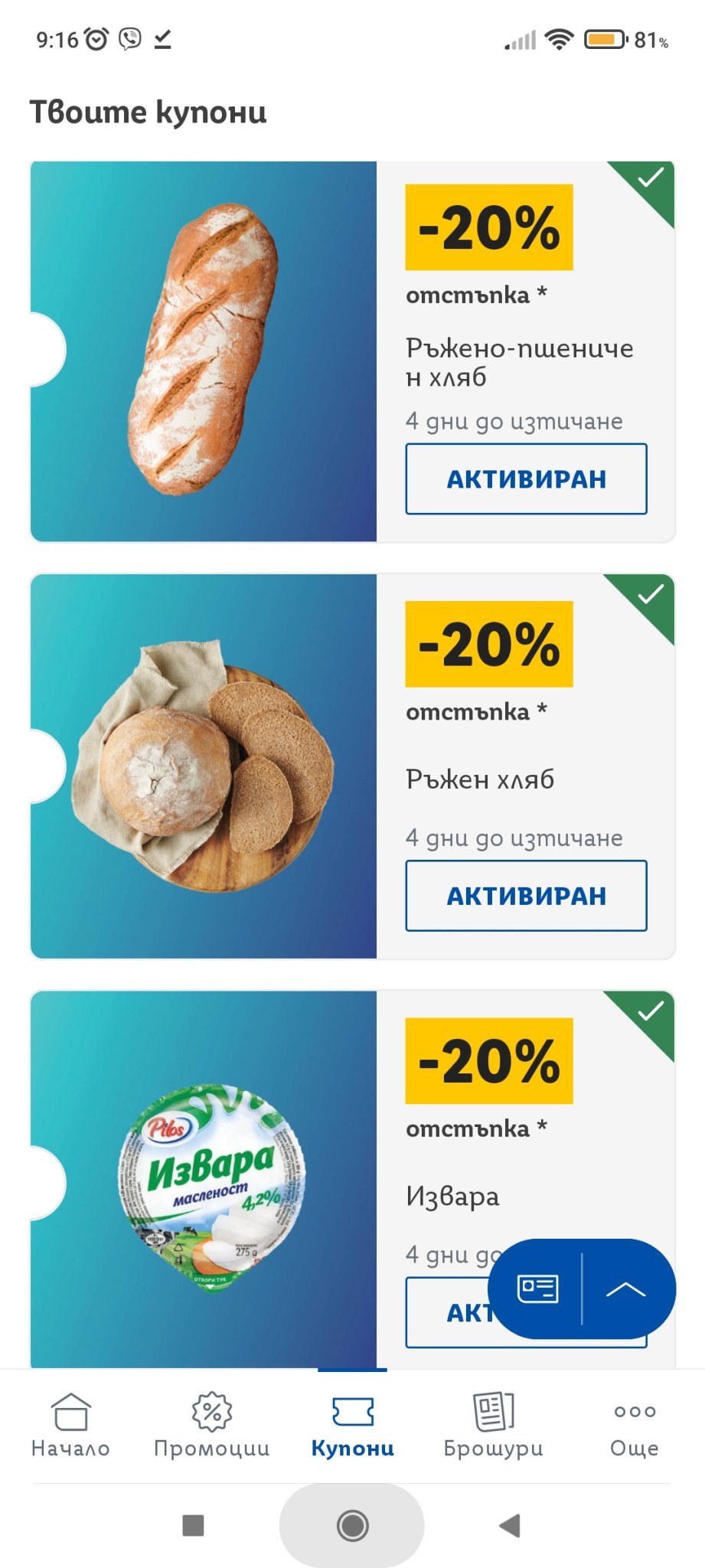This screenshot has height=1568, width=705.
Task: Show the loyalty card from floating button
Action: click(x=537, y=1289)
